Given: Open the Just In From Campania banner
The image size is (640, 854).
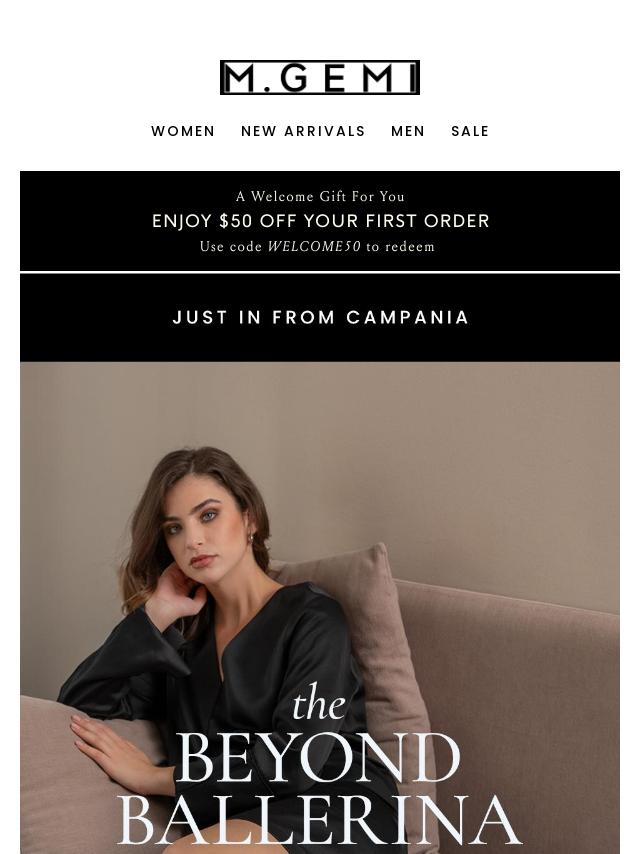Looking at the screenshot, I should coord(320,318).
